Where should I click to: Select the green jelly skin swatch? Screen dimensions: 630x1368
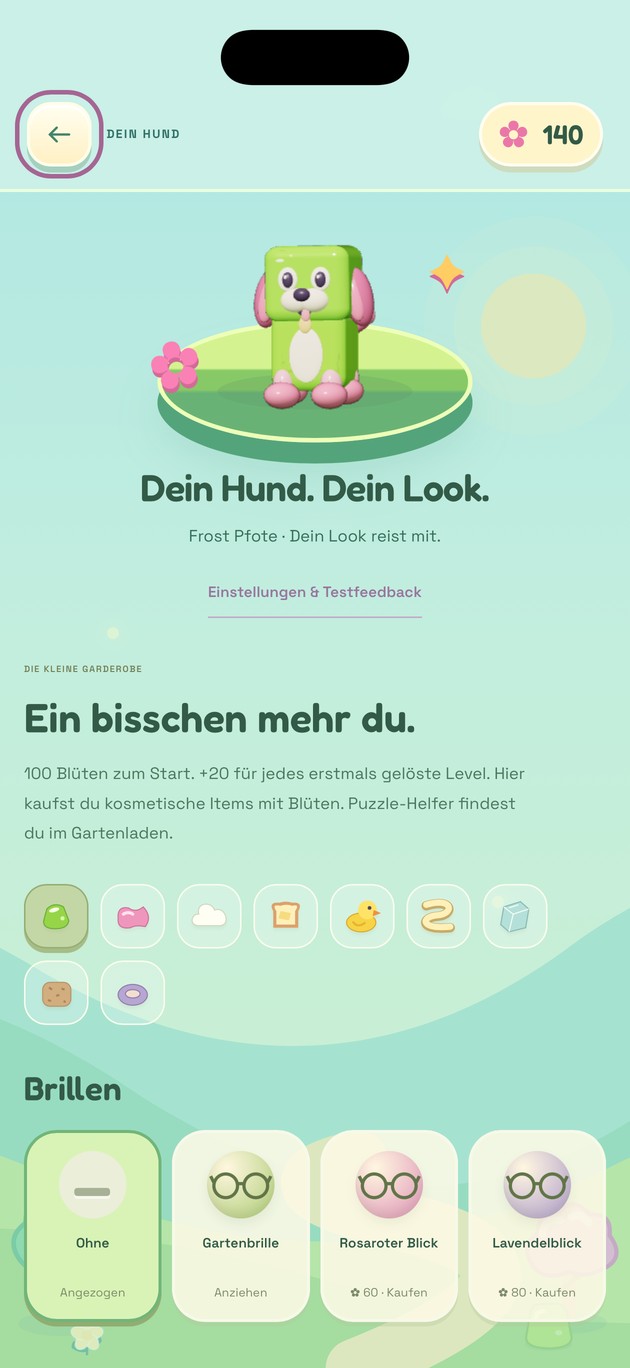[56, 916]
